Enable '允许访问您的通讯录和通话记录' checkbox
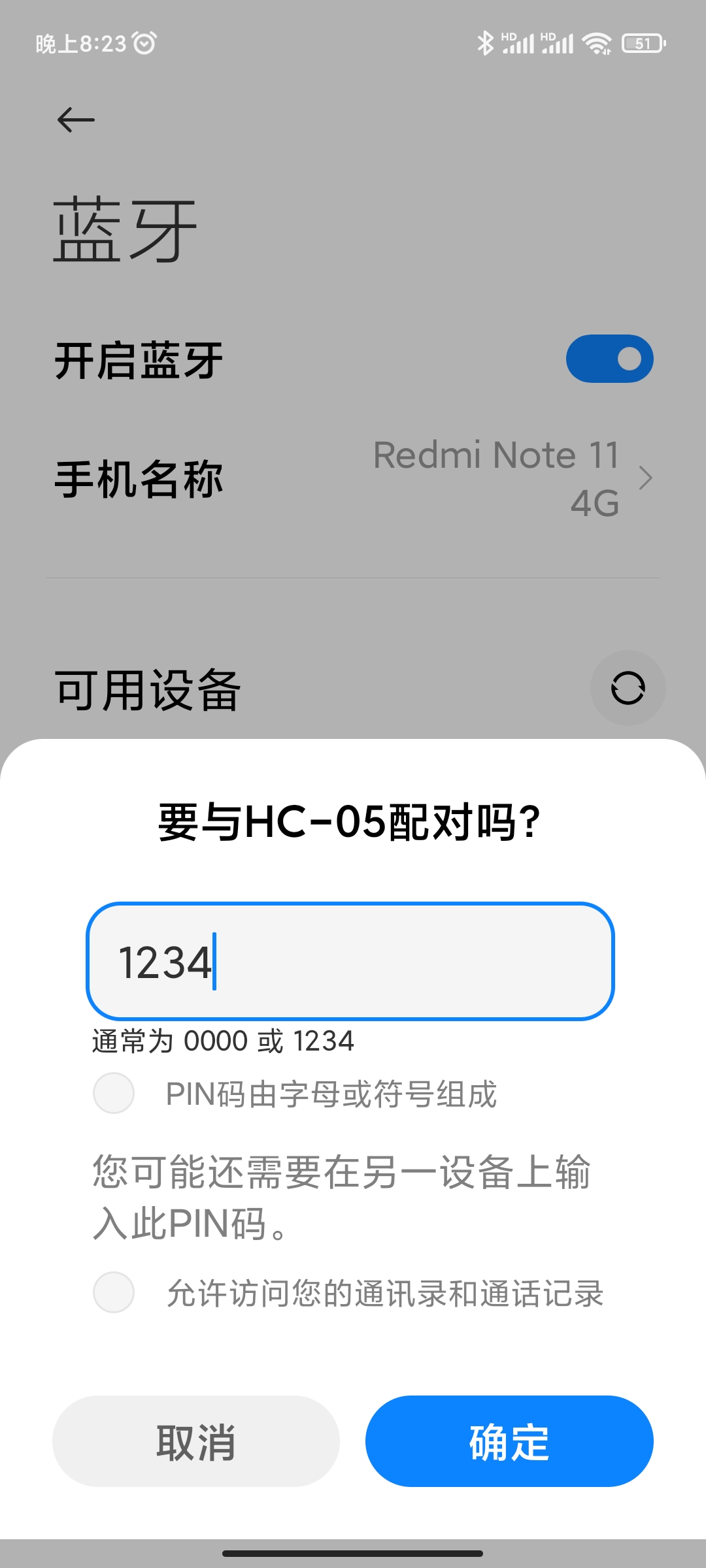706x1568 pixels. coord(114,1292)
